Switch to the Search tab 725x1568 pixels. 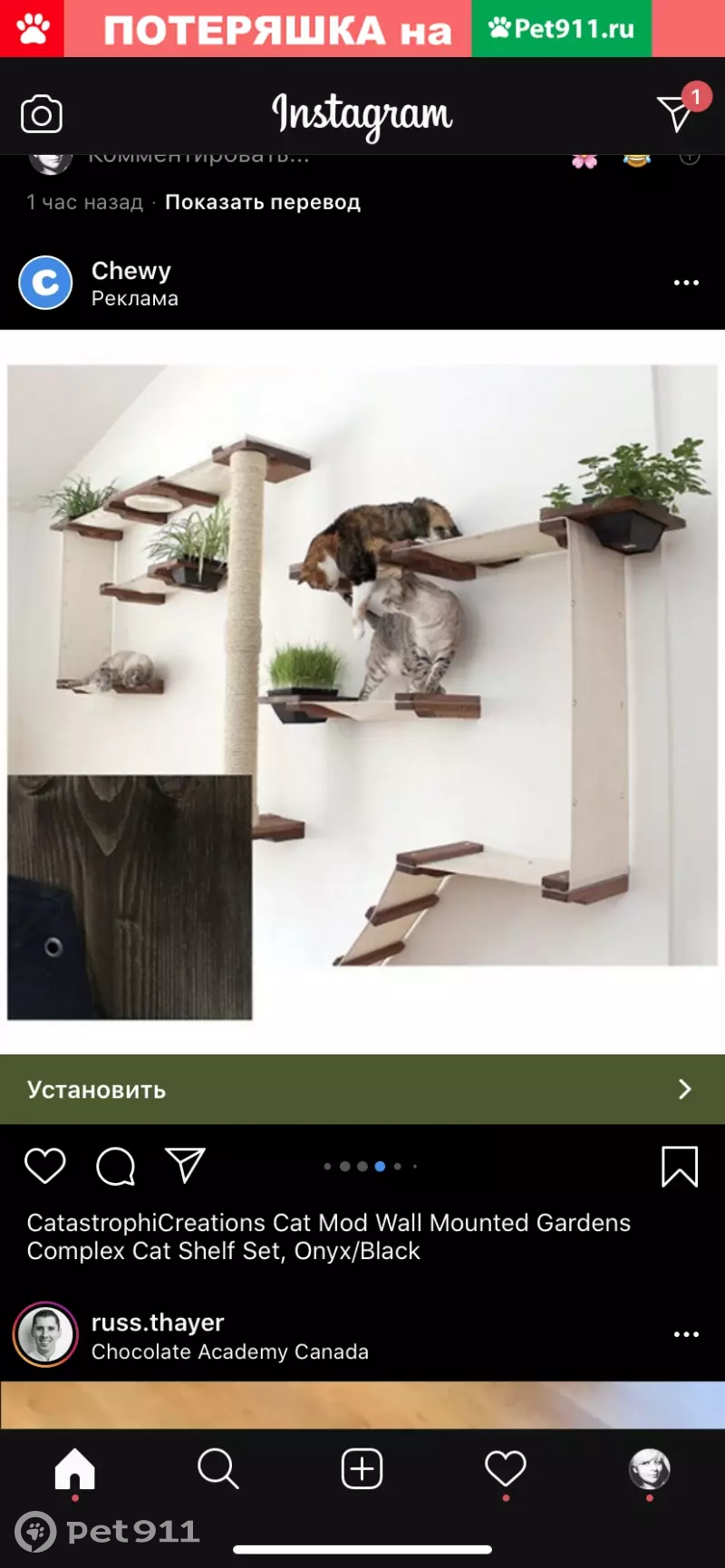pyautogui.click(x=217, y=1468)
